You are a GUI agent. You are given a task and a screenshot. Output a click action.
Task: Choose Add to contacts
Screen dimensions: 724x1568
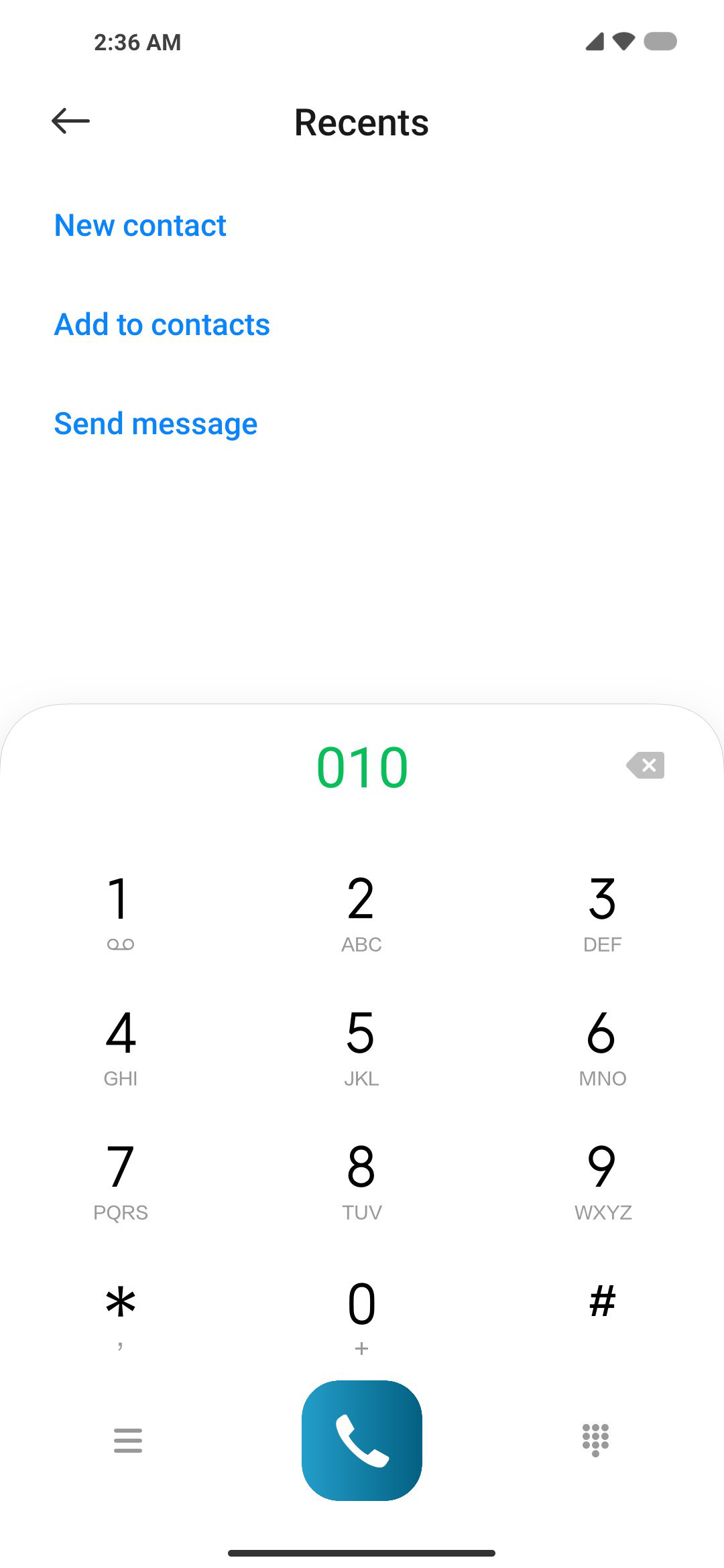(162, 324)
